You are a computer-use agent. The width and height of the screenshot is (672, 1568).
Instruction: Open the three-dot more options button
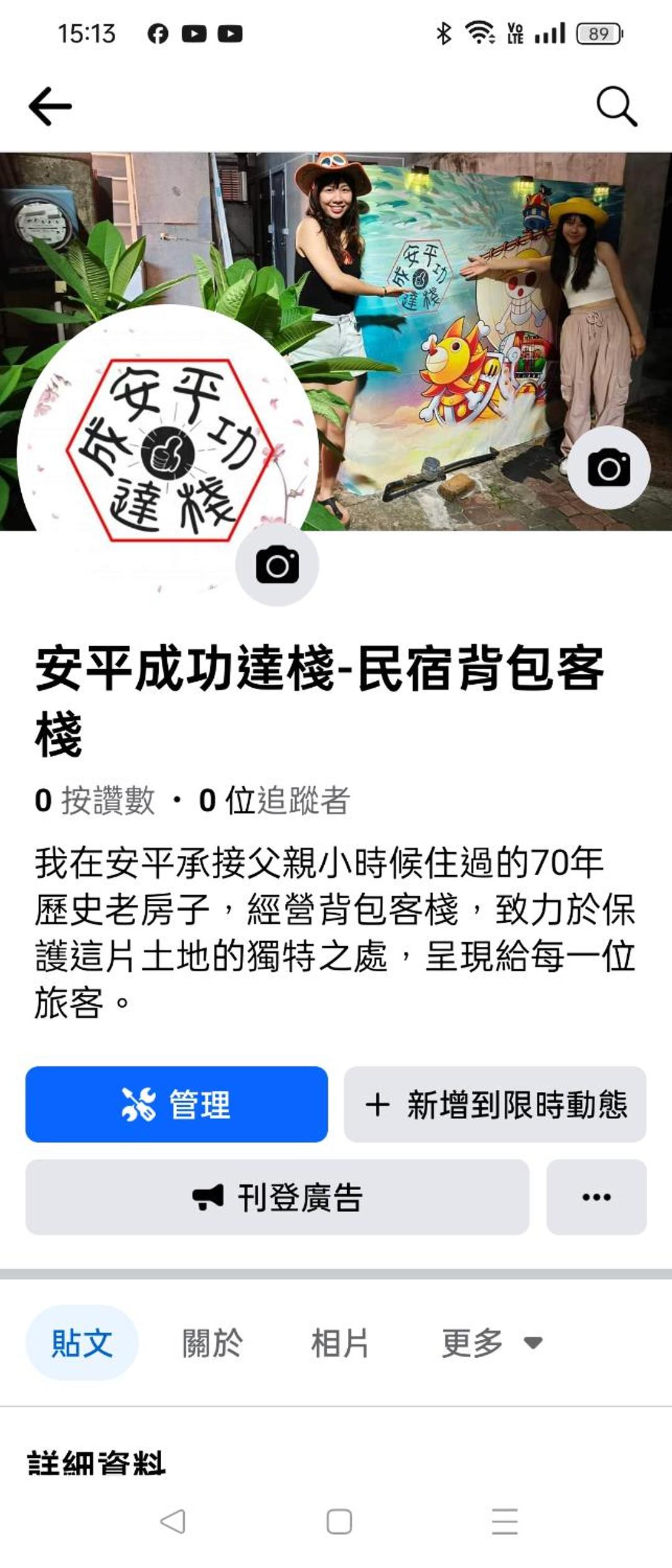(596, 1197)
